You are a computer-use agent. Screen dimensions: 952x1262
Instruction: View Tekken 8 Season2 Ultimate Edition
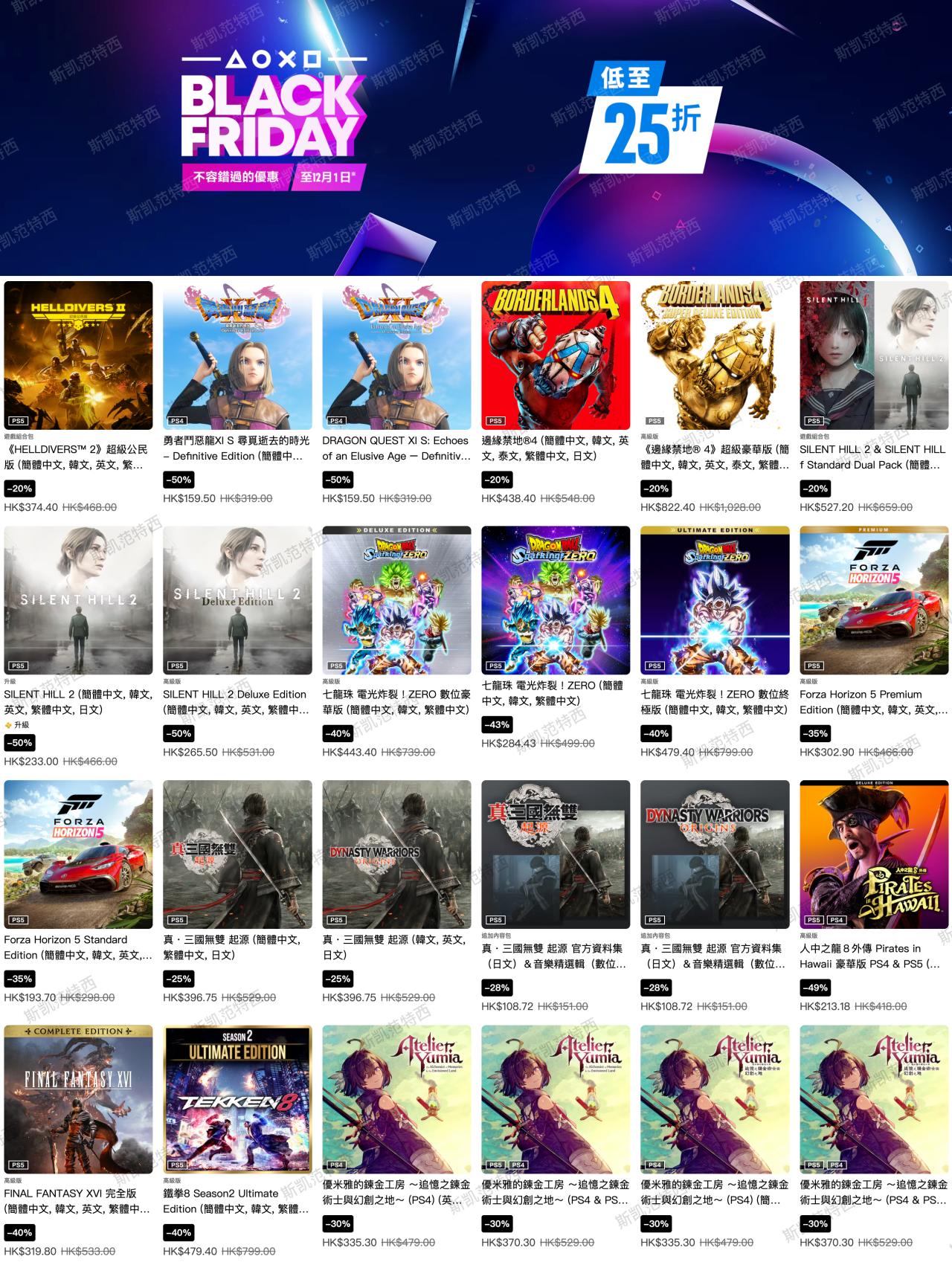coord(237,1099)
